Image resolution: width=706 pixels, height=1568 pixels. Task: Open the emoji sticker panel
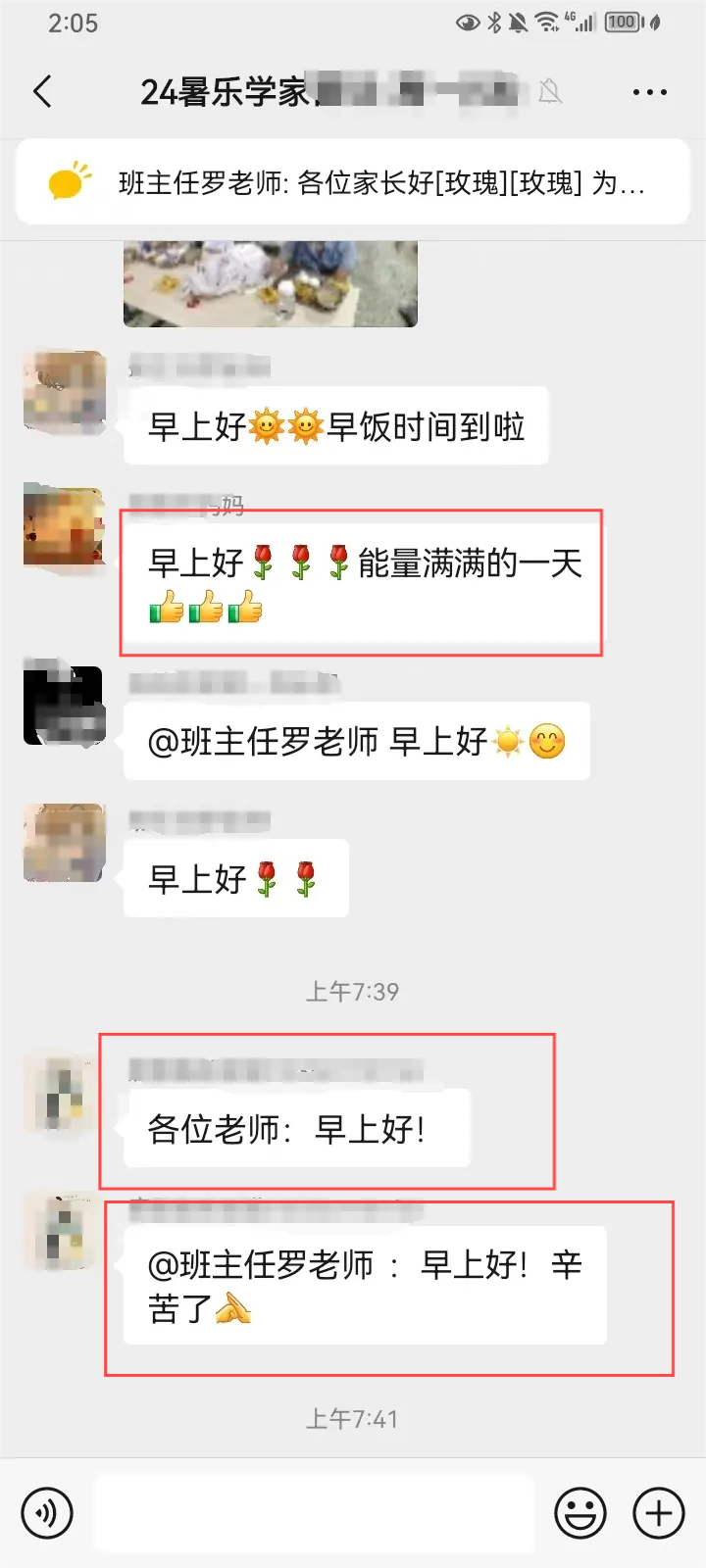click(580, 1513)
